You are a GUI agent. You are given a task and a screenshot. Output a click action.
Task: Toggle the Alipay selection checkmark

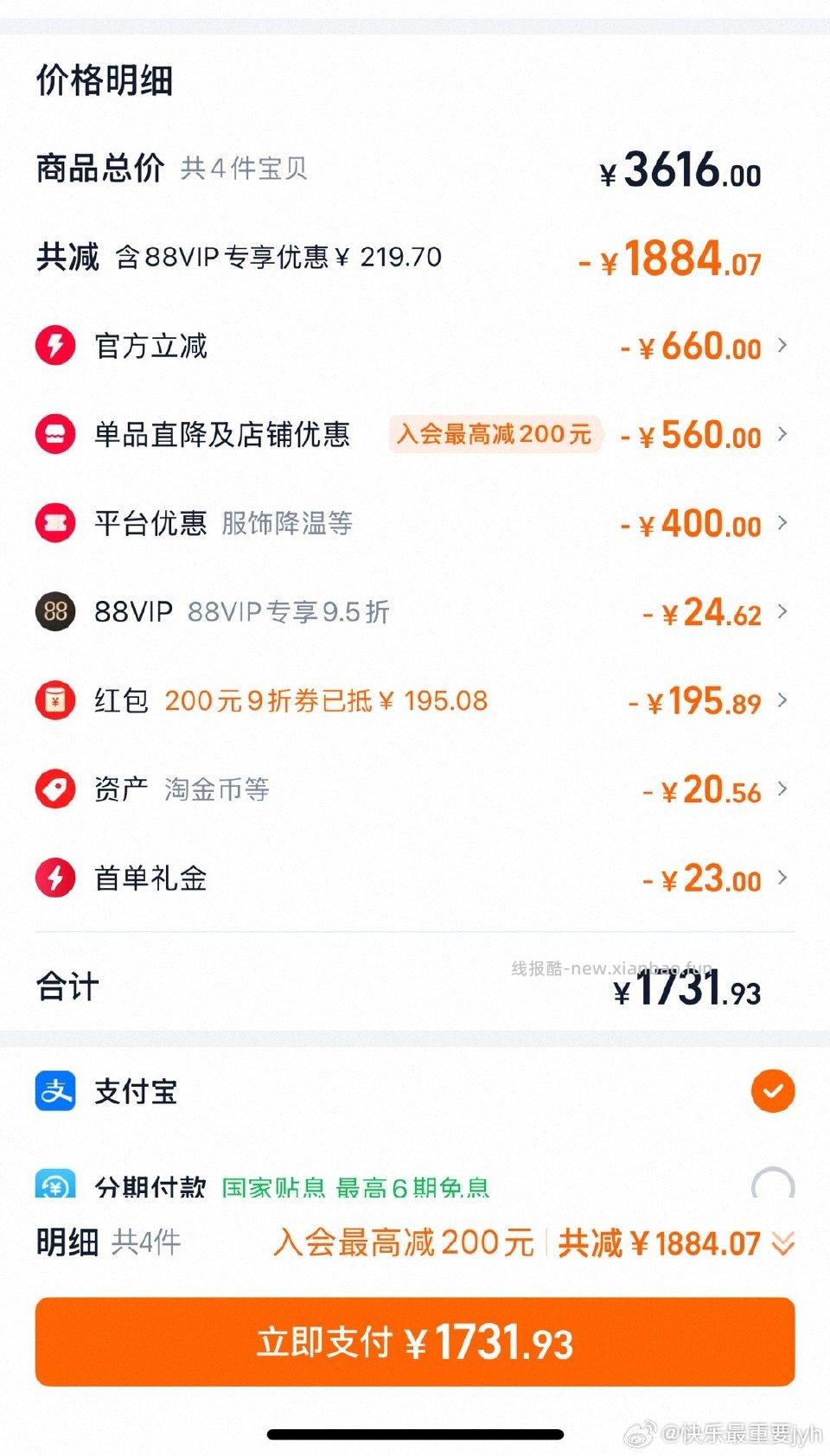point(774,1092)
